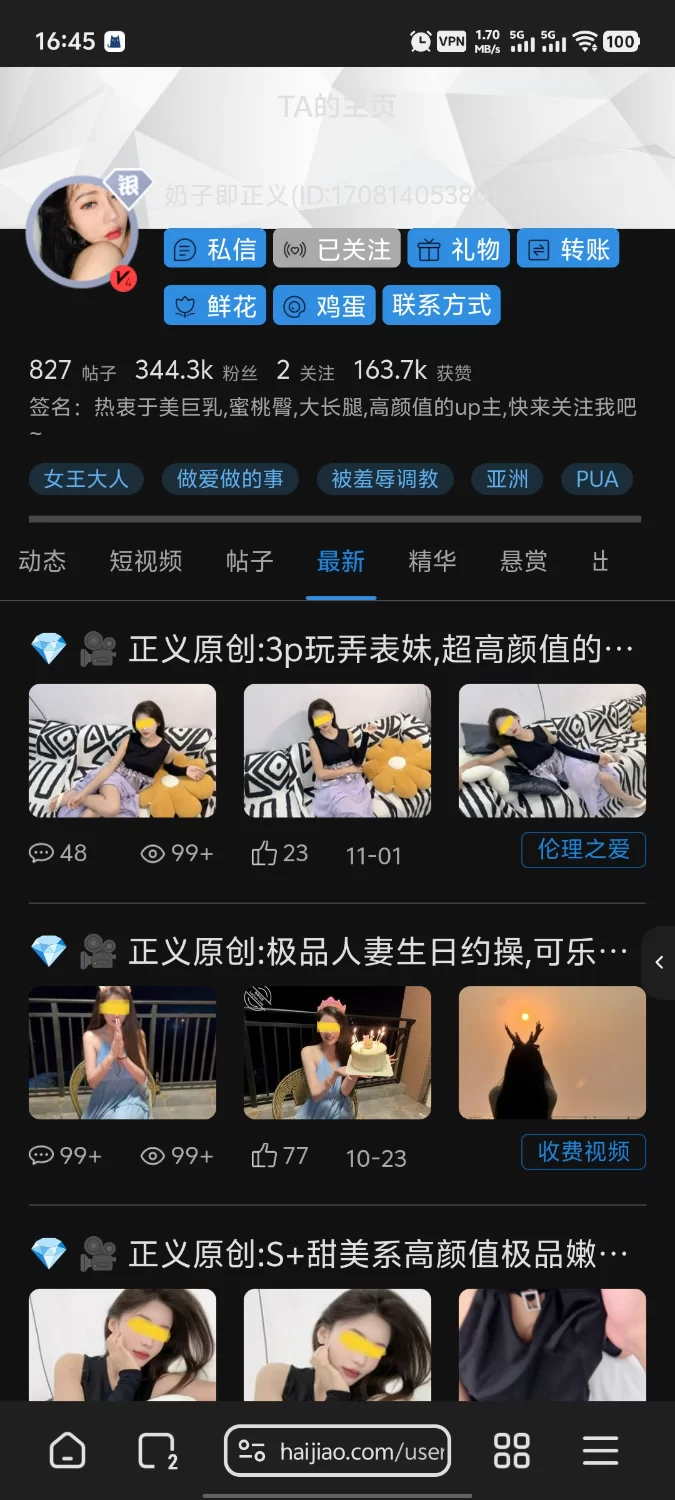Open the 礼物 gift button
This screenshot has width=675, height=1500.
[x=459, y=249]
